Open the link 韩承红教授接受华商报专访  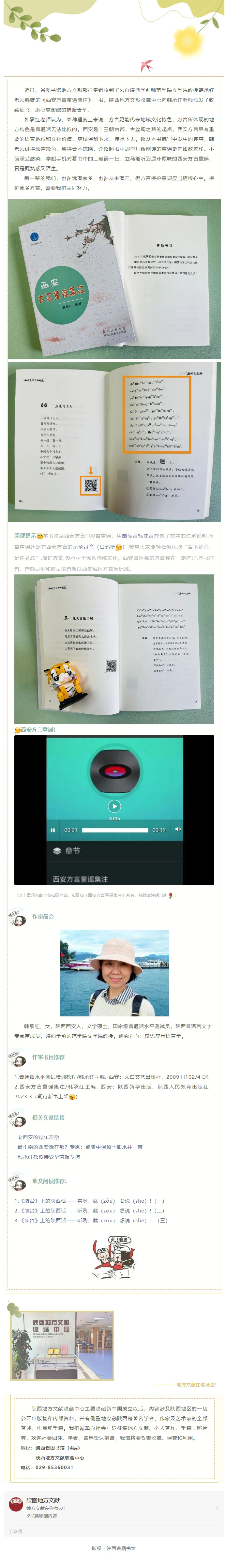tap(49, 1157)
